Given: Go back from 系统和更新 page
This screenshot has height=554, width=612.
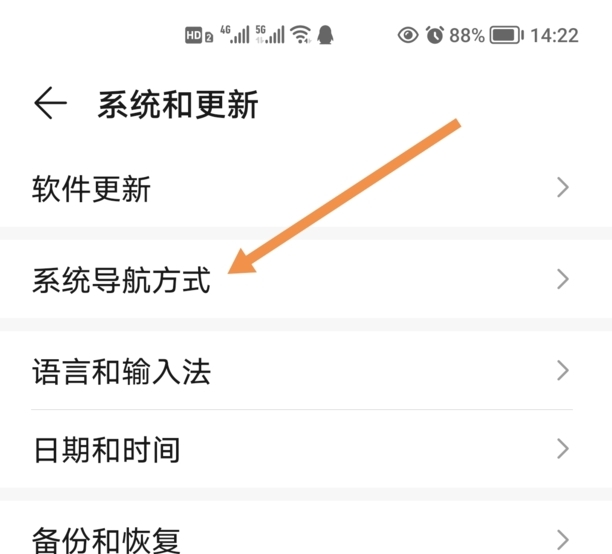Looking at the screenshot, I should click(49, 104).
